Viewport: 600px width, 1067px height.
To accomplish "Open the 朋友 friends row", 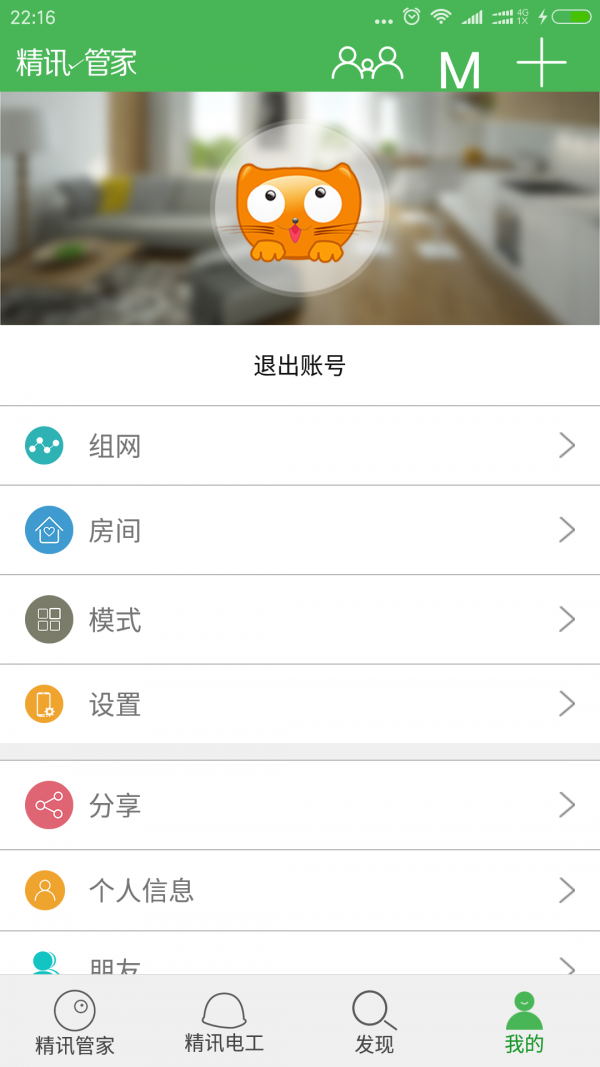I will click(300, 963).
